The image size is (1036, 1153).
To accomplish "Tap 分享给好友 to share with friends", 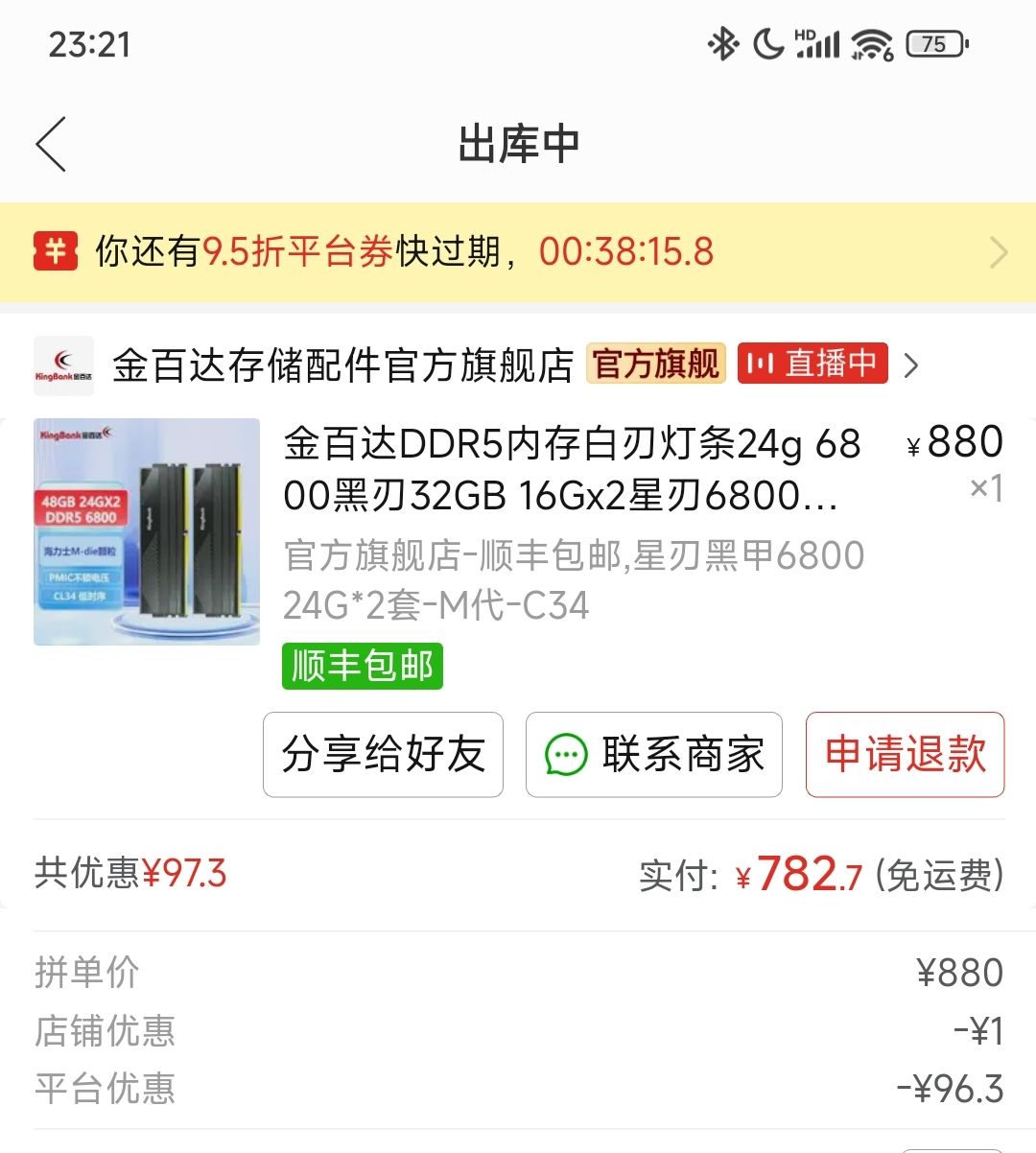I will tap(383, 756).
